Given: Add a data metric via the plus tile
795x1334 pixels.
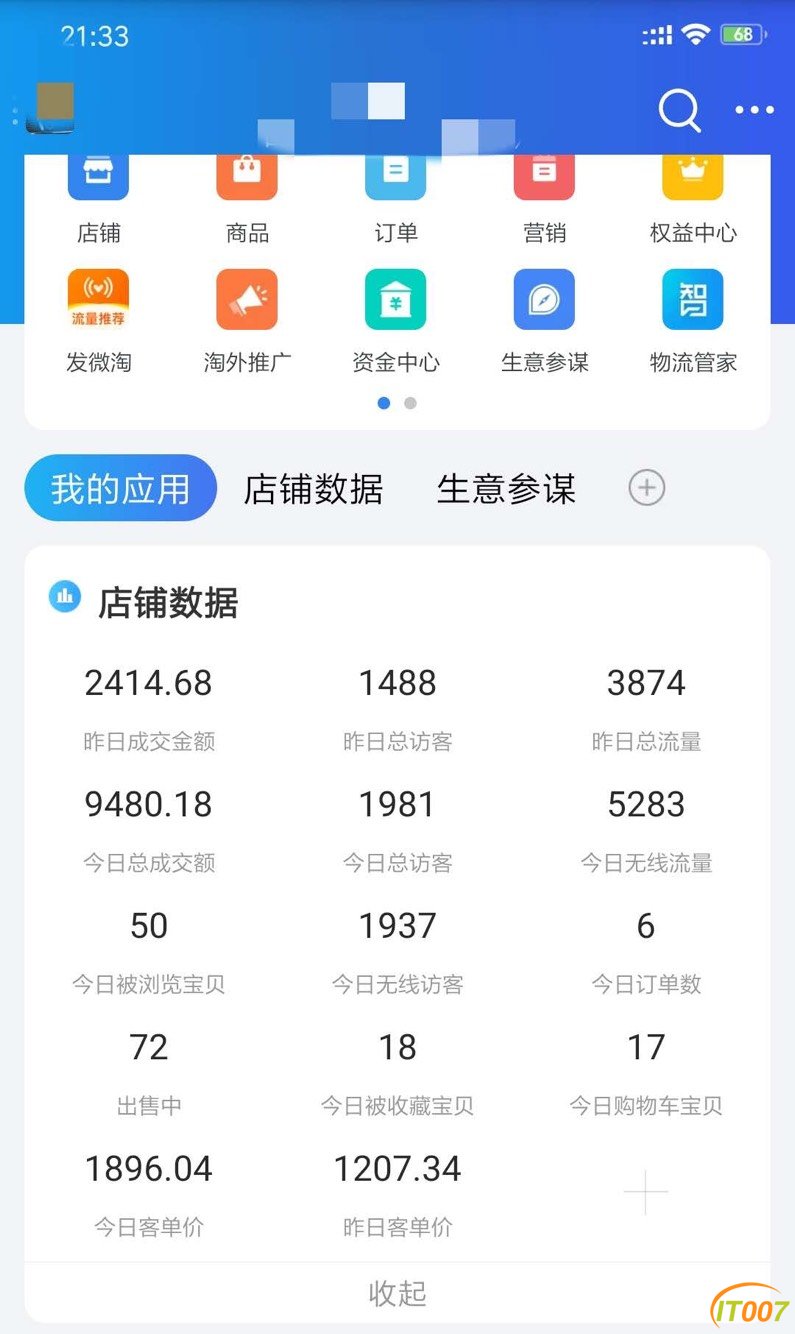Looking at the screenshot, I should pos(645,1192).
